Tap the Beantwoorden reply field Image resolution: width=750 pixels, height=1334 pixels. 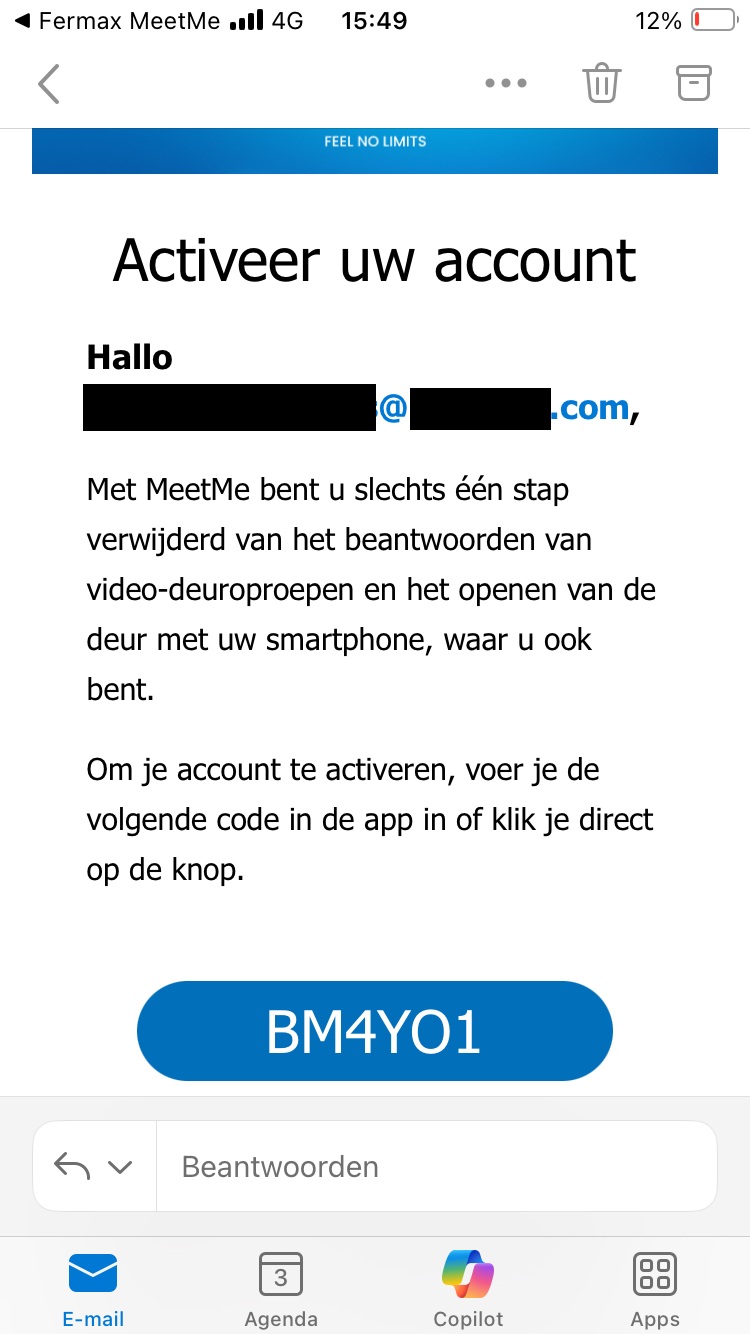[x=435, y=1167]
